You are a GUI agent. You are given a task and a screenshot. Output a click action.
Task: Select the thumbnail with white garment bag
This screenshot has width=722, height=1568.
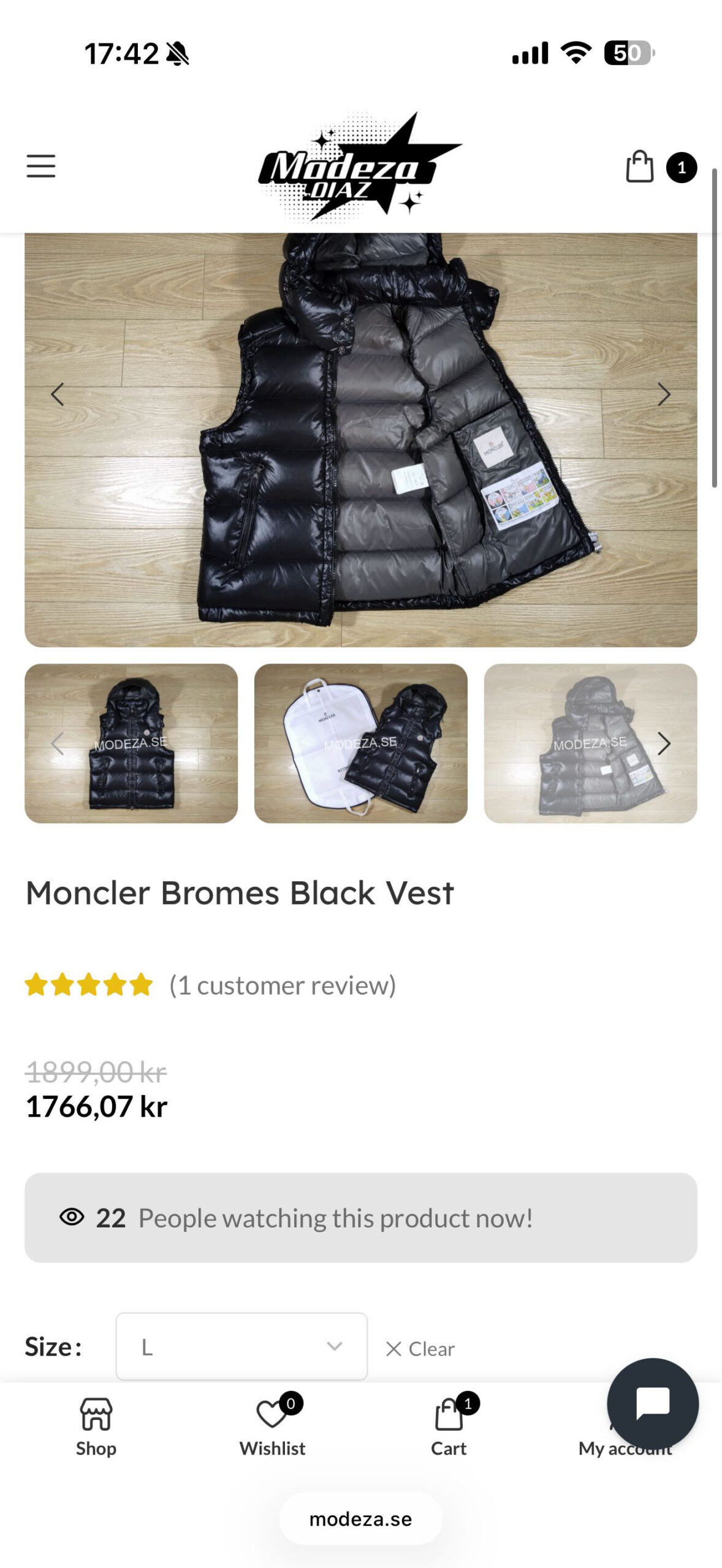tap(360, 743)
